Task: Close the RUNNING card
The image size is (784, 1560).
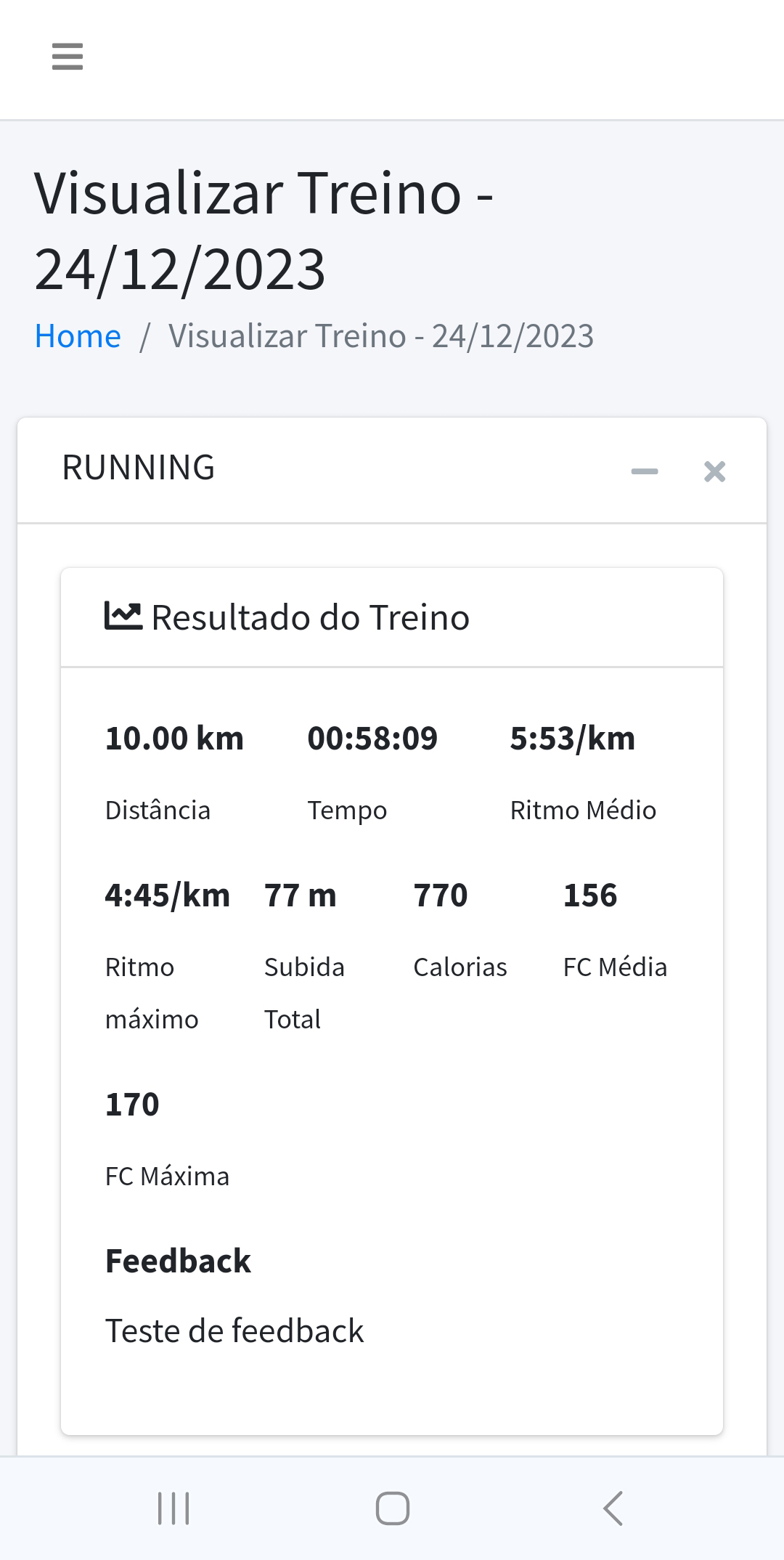Action: pos(715,471)
